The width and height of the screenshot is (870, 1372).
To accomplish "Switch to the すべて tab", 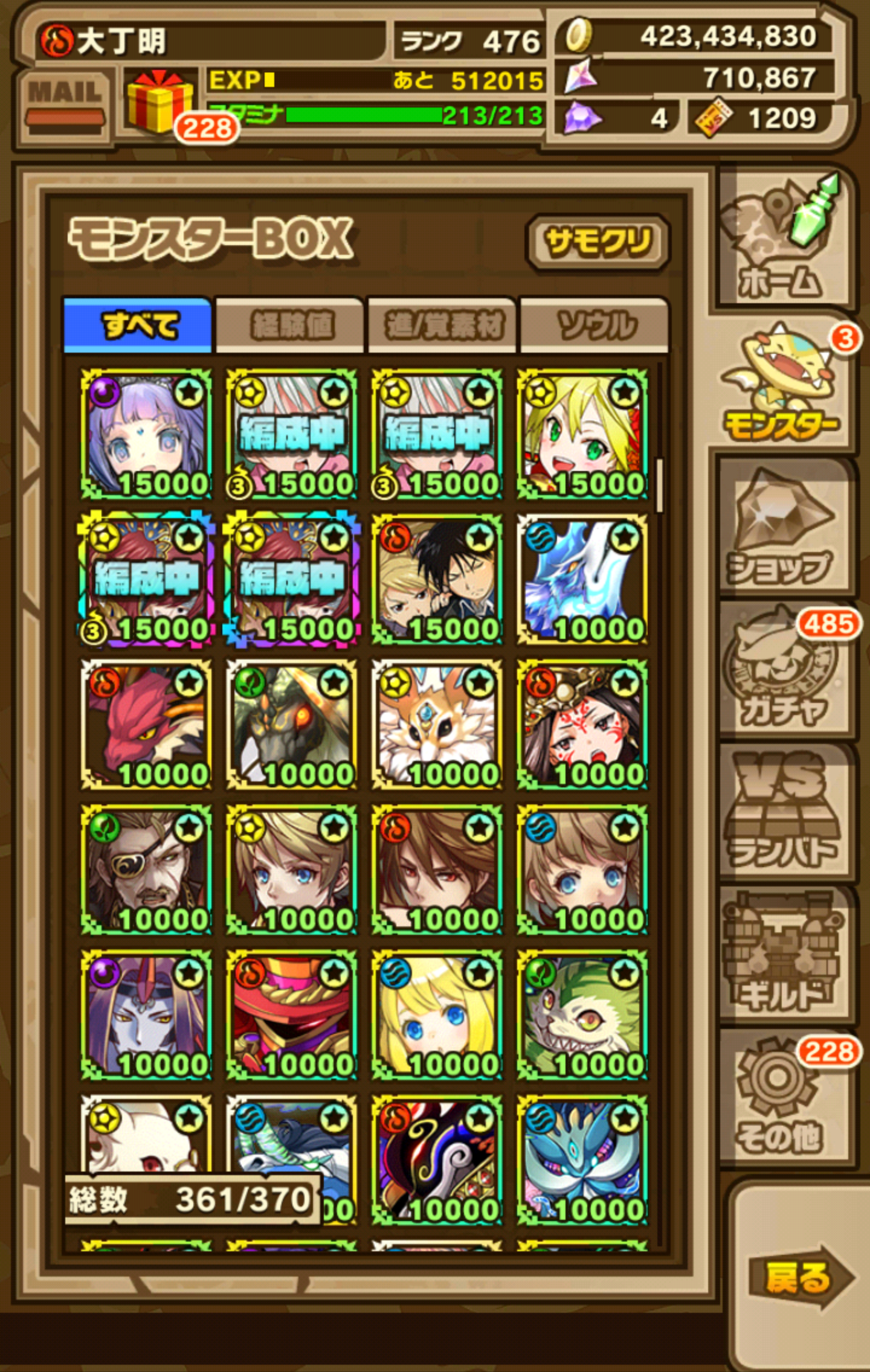I will [x=138, y=325].
